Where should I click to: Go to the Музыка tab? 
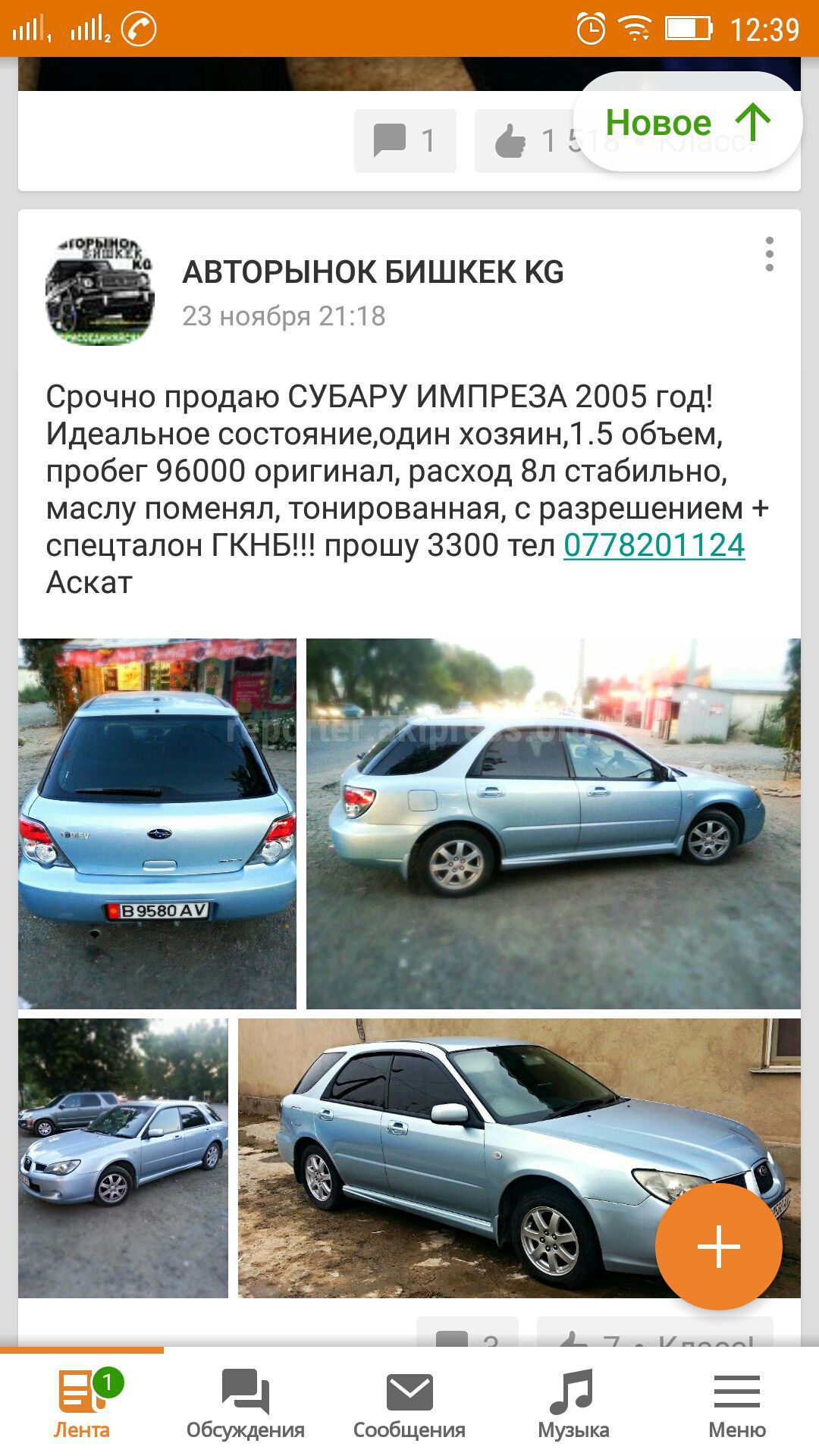pyautogui.click(x=573, y=1403)
